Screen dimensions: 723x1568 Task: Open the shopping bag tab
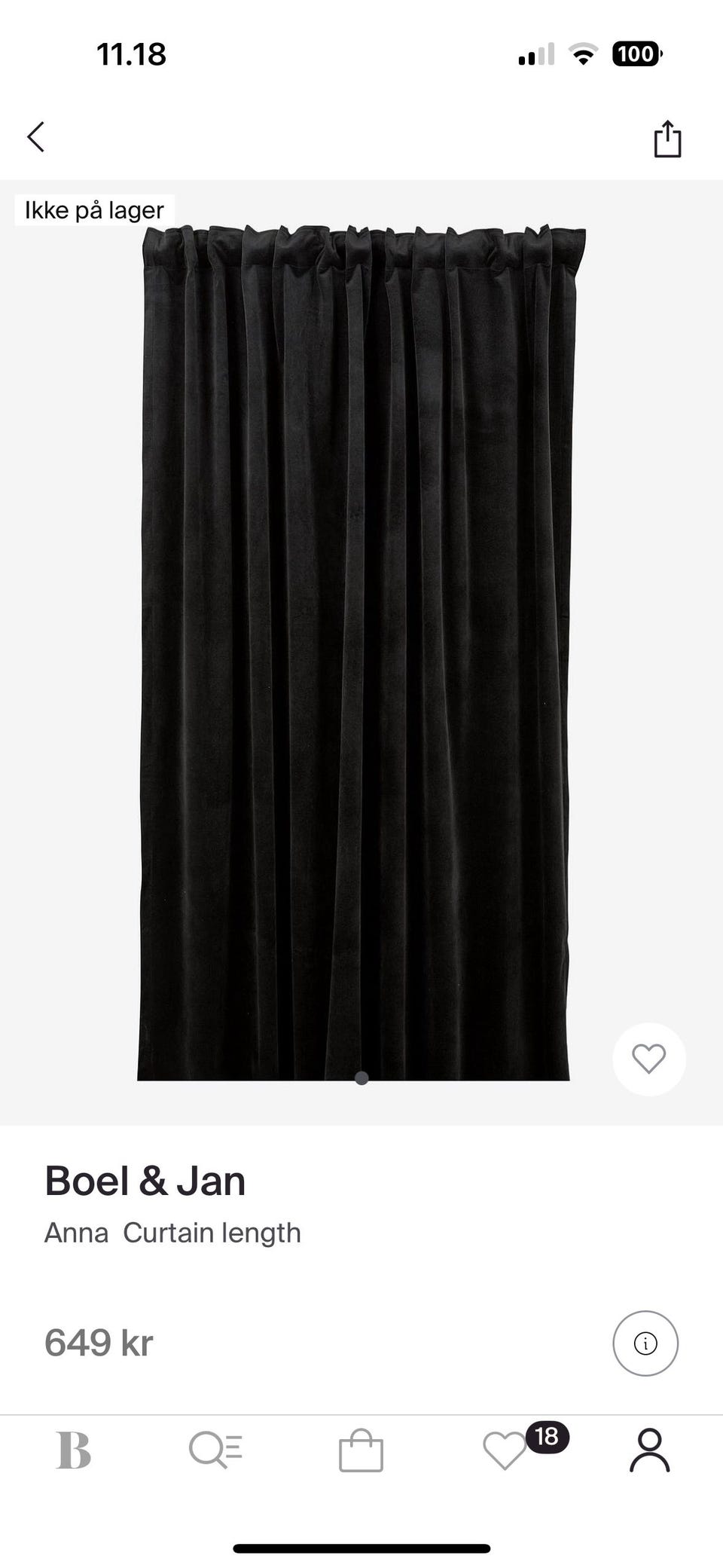[x=361, y=1450]
